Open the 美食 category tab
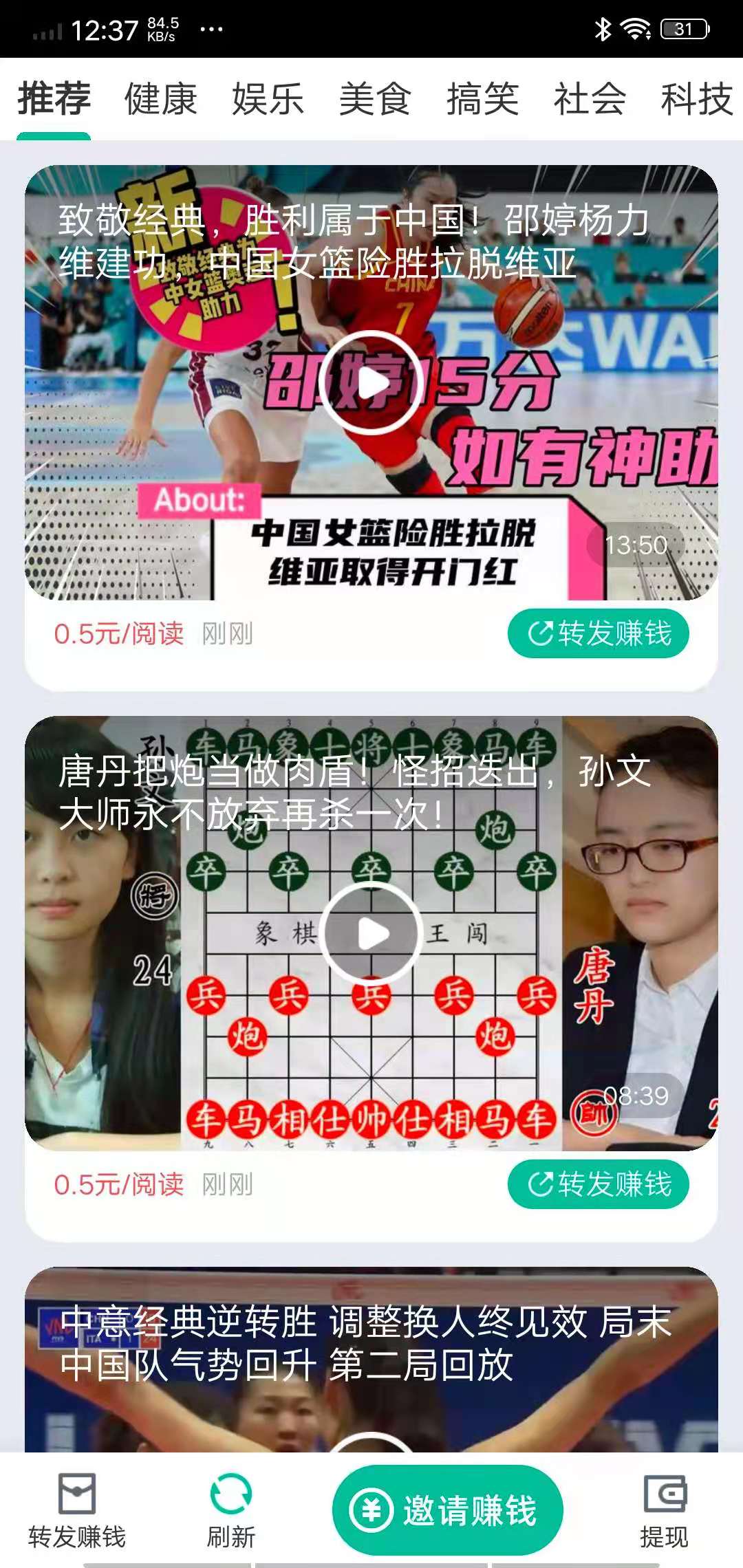Viewport: 743px width, 1568px height. [x=376, y=98]
